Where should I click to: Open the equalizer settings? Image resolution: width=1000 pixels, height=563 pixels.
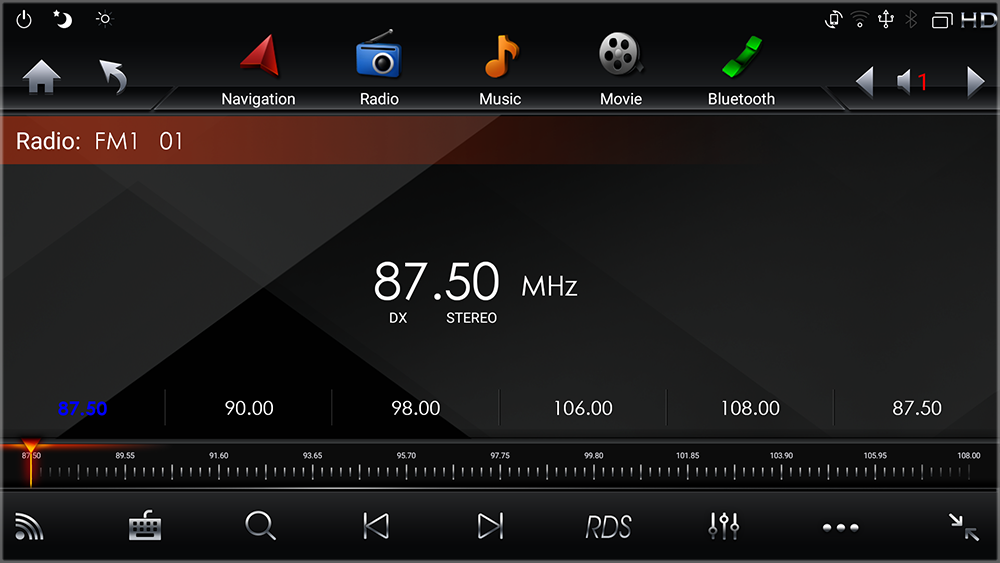point(723,526)
